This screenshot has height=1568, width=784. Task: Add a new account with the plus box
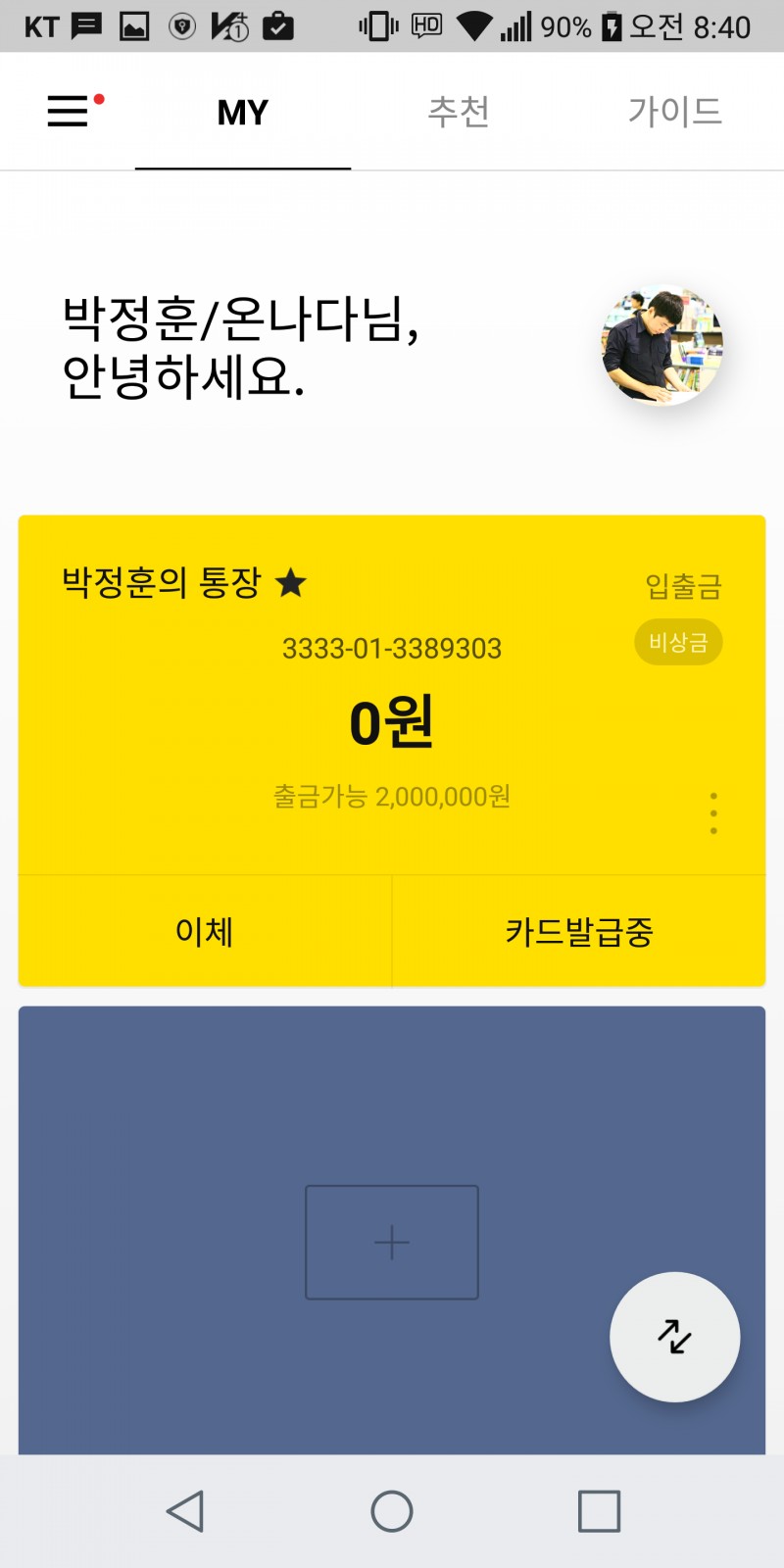[392, 1242]
